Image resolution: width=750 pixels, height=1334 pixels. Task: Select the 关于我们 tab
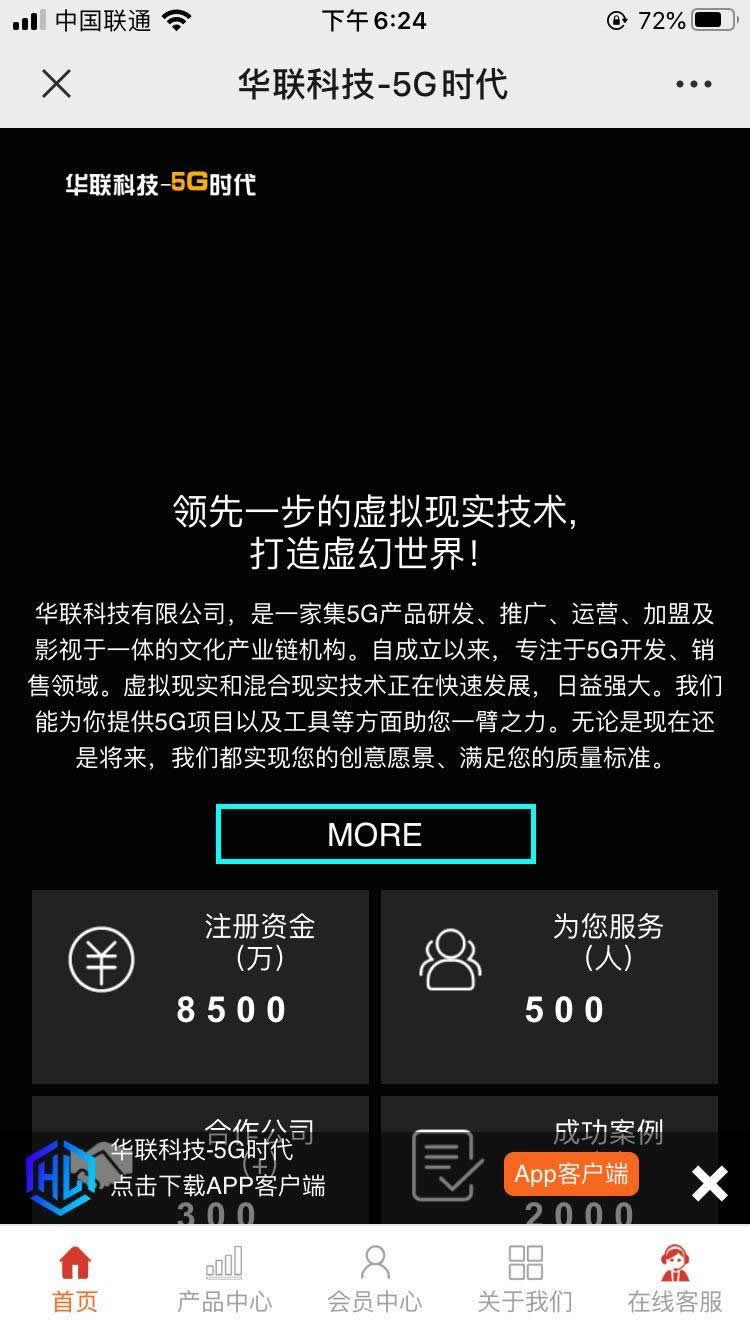[525, 1280]
